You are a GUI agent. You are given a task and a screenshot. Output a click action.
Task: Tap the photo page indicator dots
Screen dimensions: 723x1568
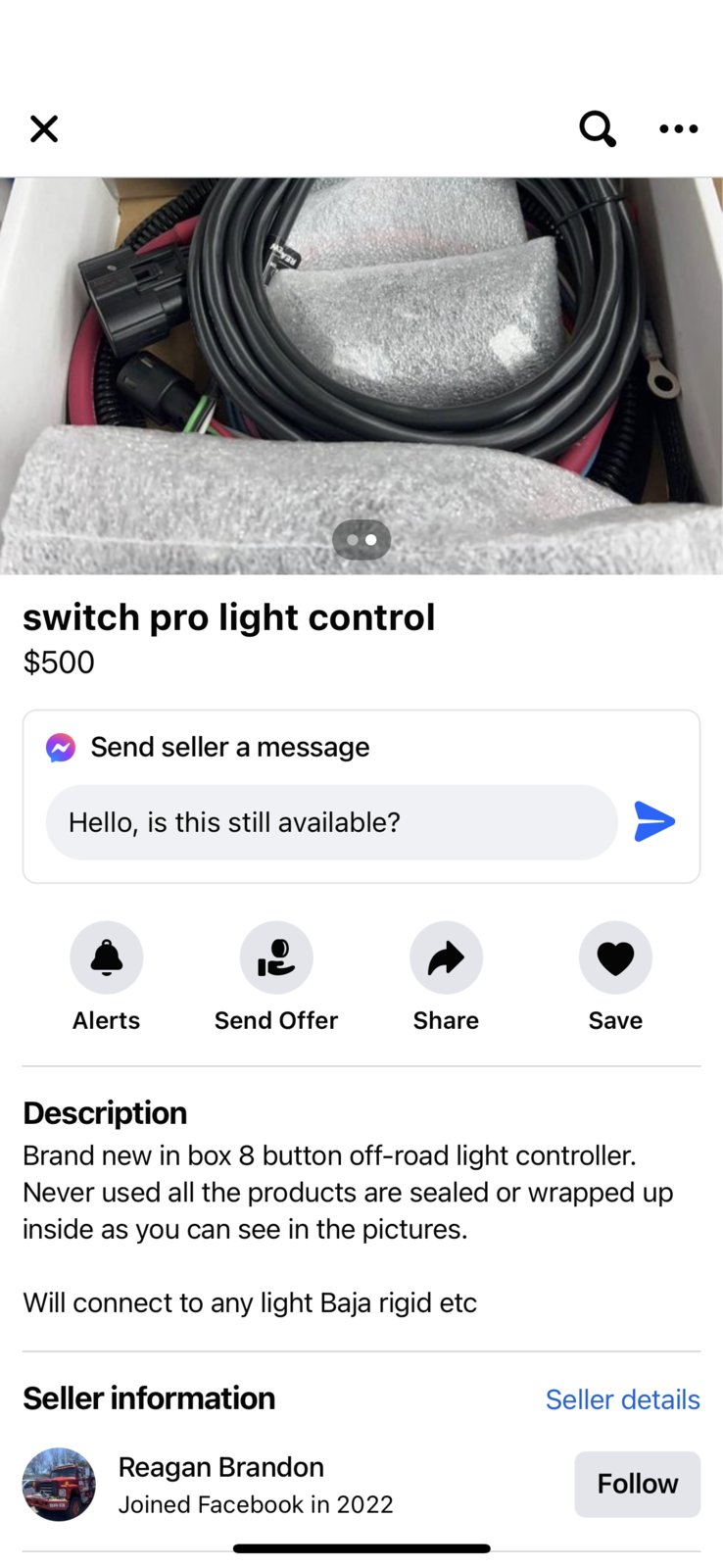tap(361, 540)
